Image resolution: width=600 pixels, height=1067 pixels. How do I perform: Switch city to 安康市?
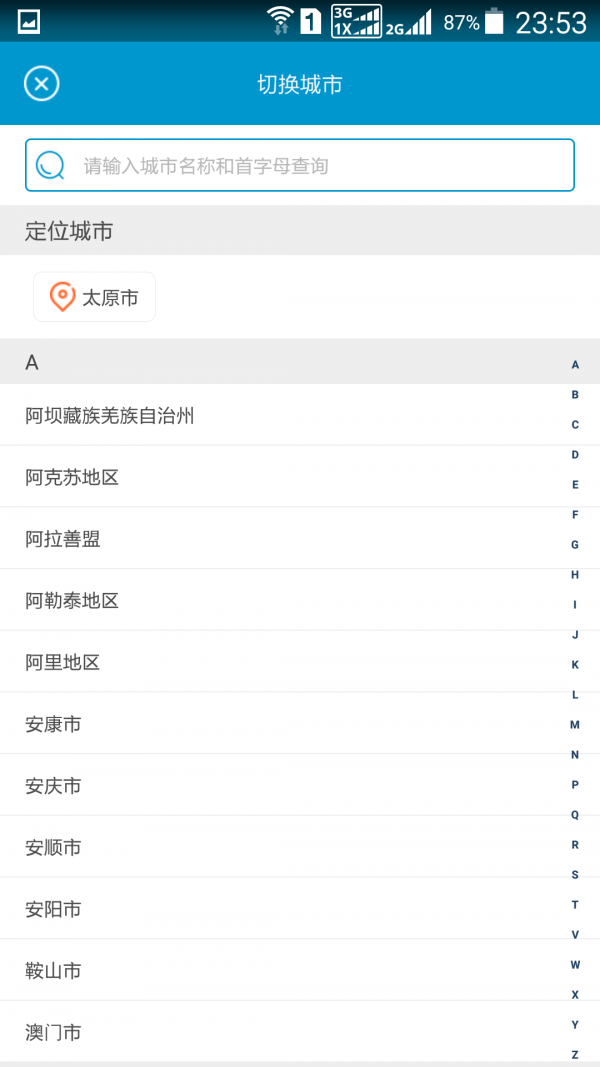(53, 724)
